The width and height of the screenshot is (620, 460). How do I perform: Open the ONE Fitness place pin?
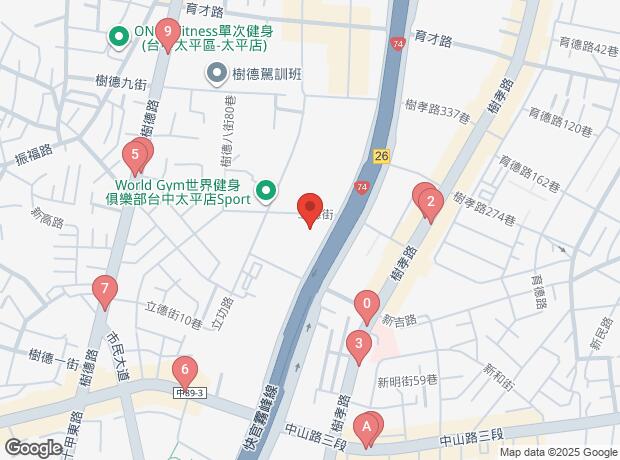[117, 39]
